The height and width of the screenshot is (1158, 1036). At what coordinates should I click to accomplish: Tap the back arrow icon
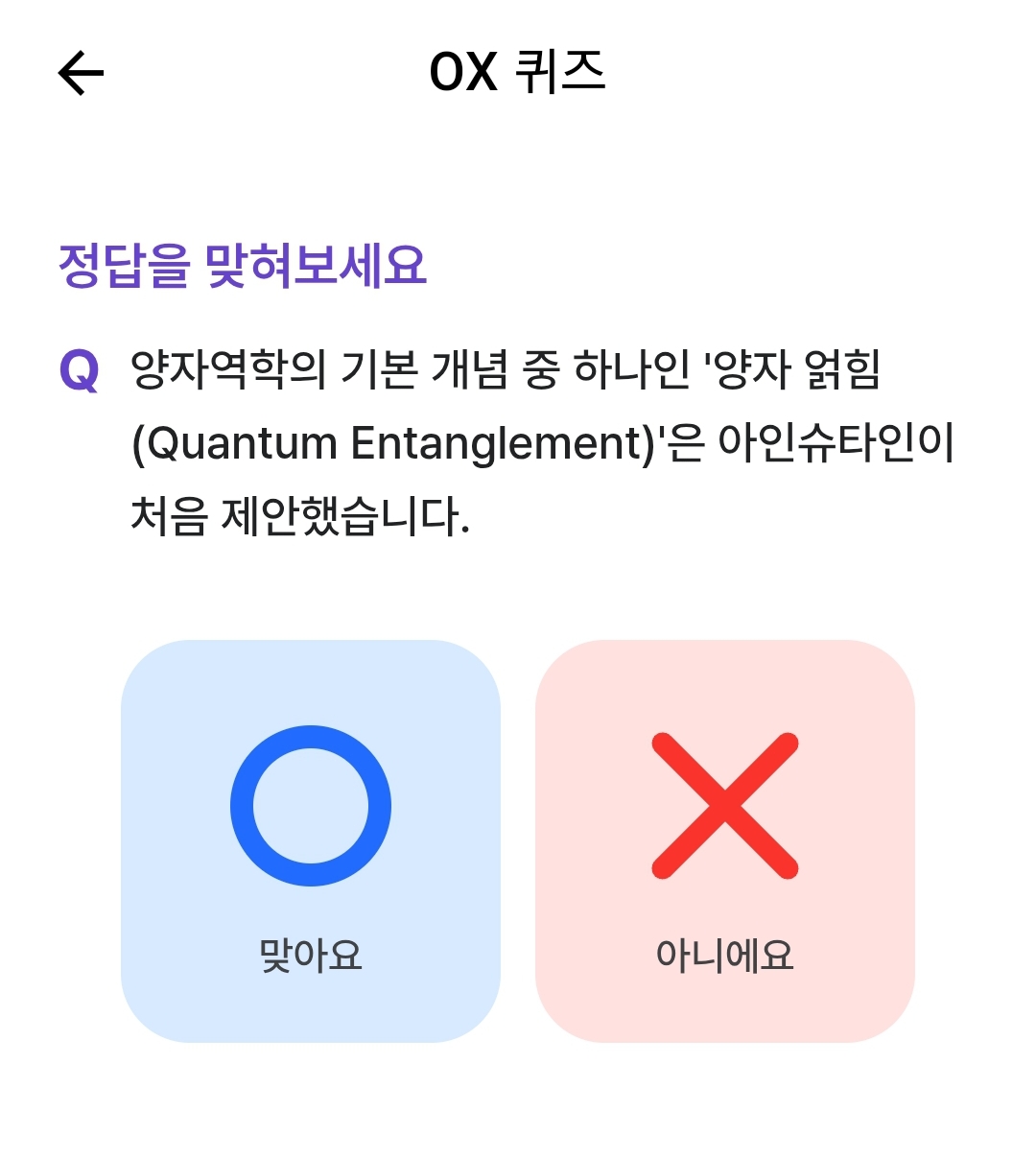point(79,72)
